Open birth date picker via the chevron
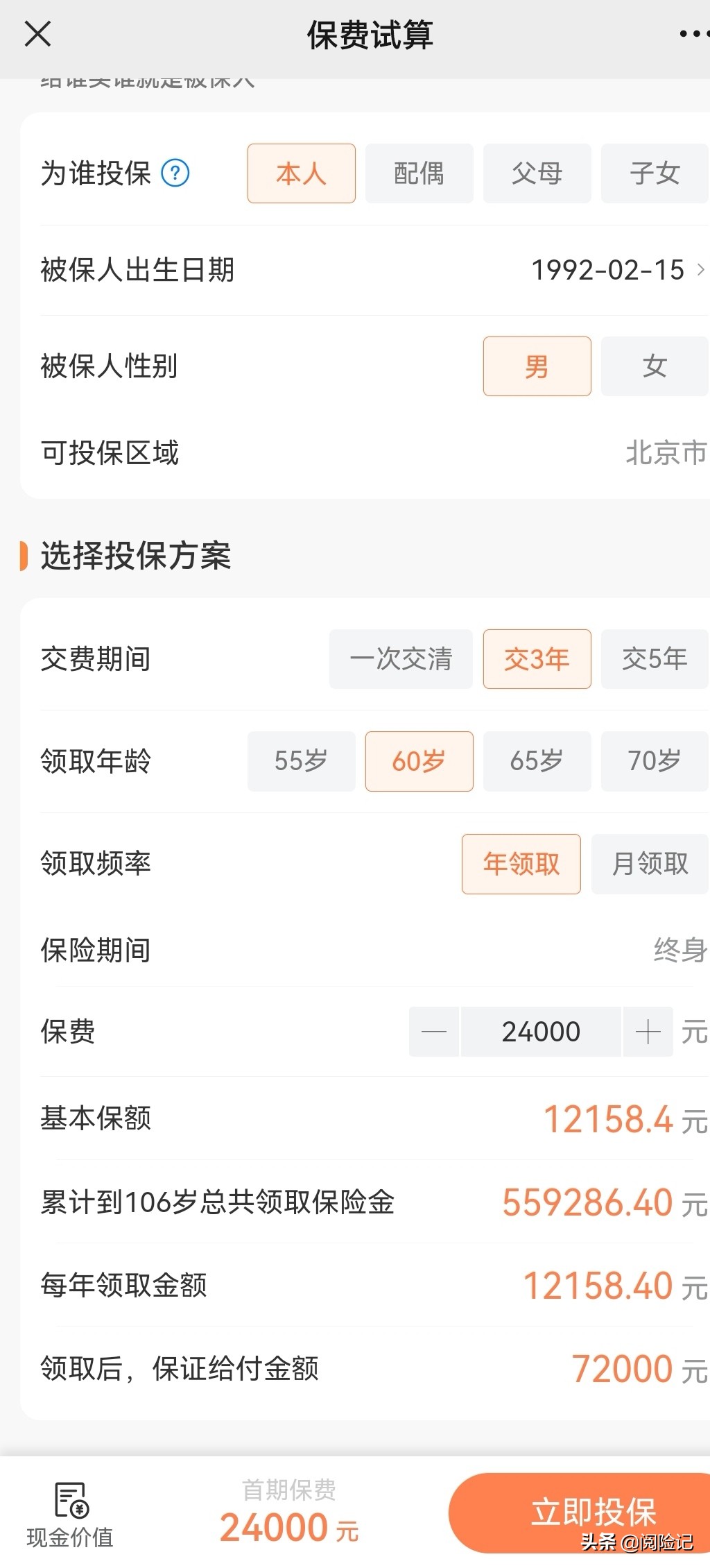This screenshot has height=1568, width=710. tap(702, 271)
